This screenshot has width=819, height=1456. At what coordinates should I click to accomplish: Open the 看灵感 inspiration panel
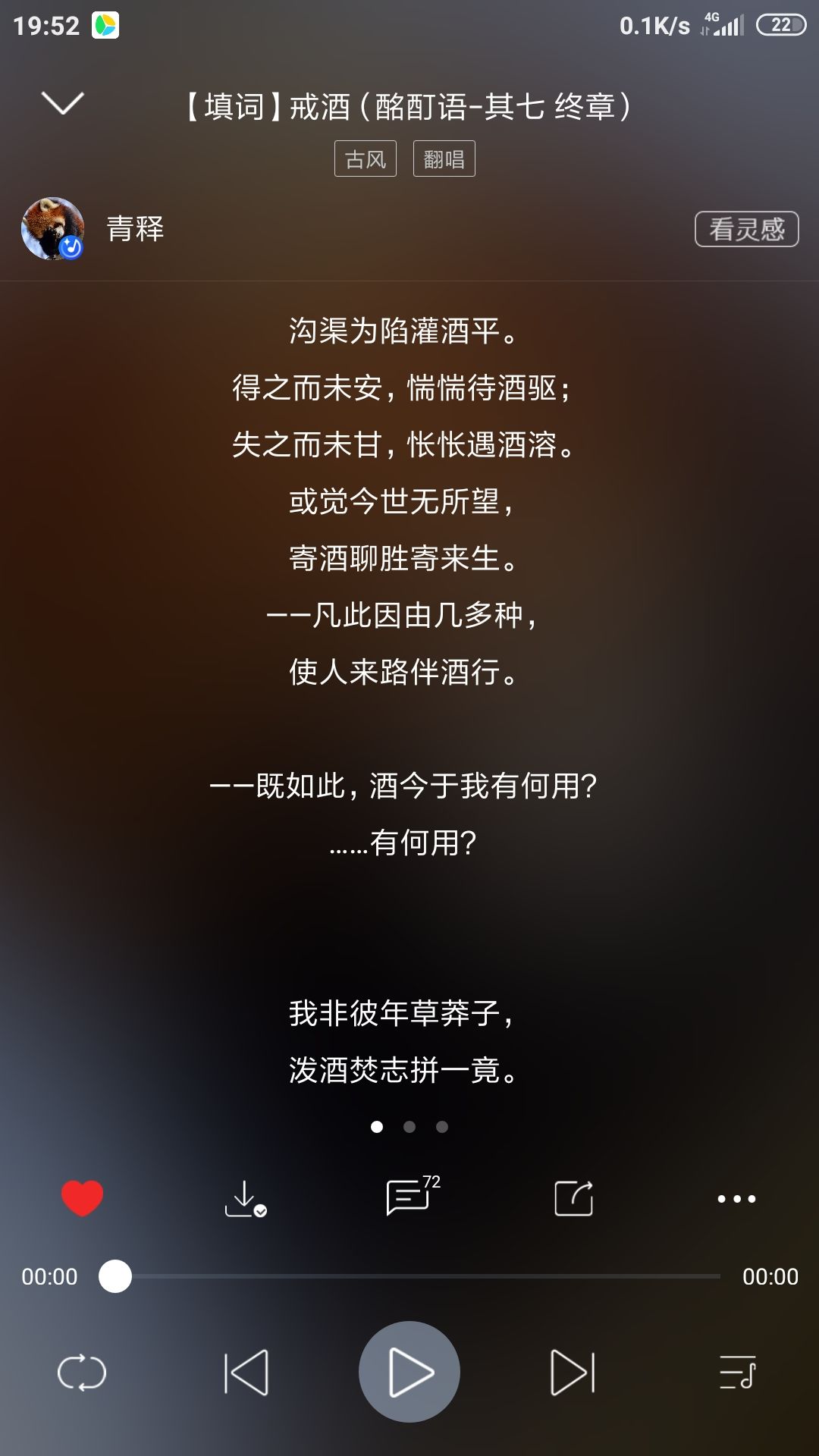746,228
